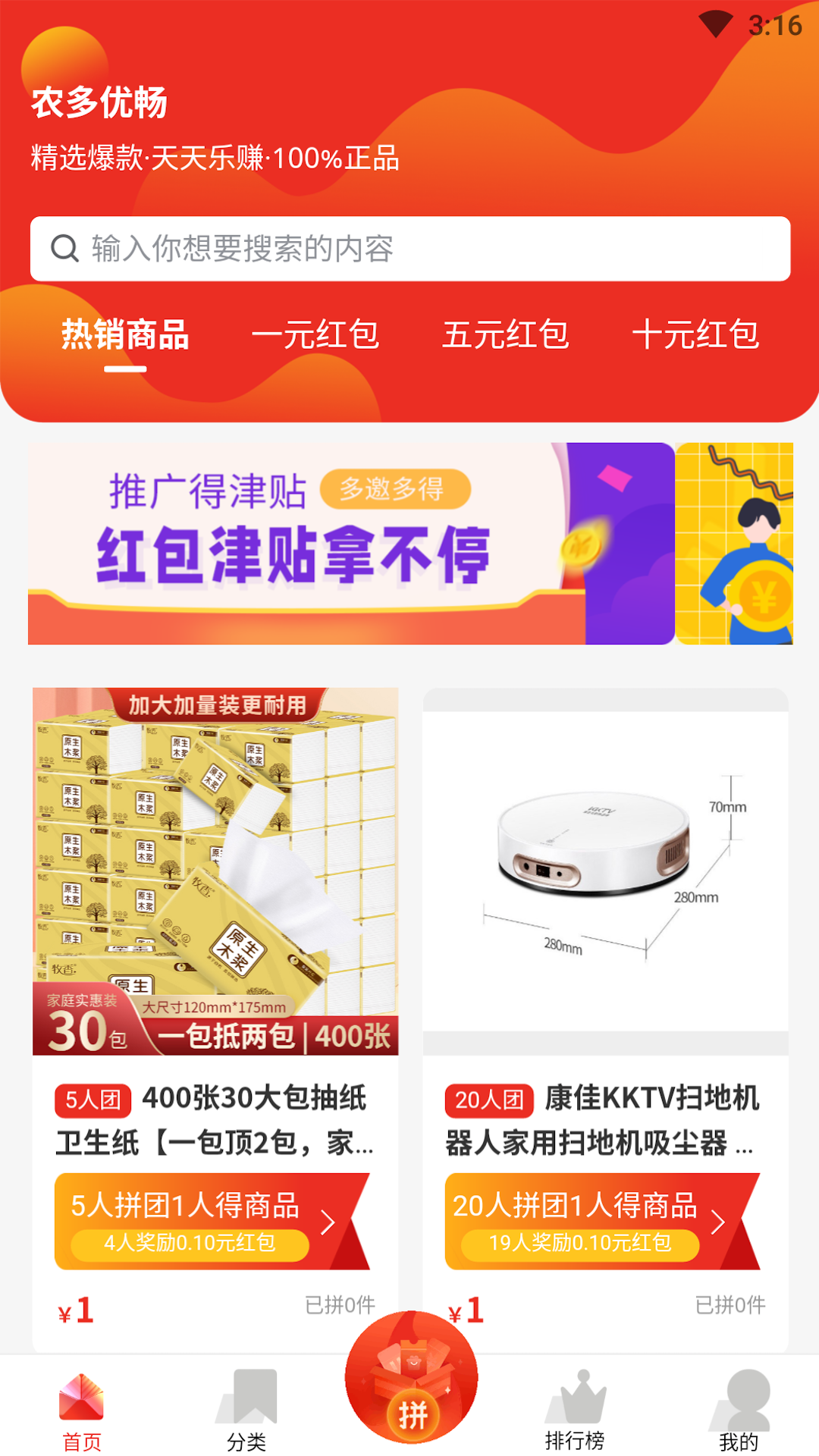Open the 分类 tab

pos(246,1410)
